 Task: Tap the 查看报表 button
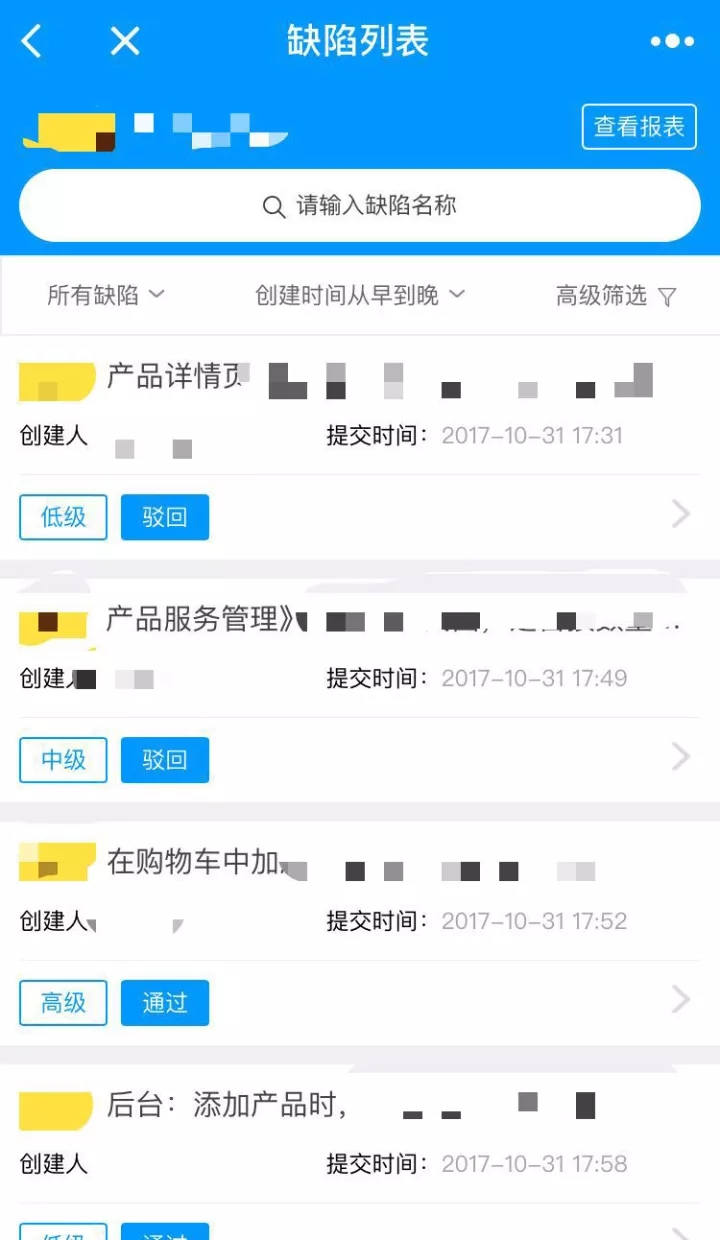point(639,127)
